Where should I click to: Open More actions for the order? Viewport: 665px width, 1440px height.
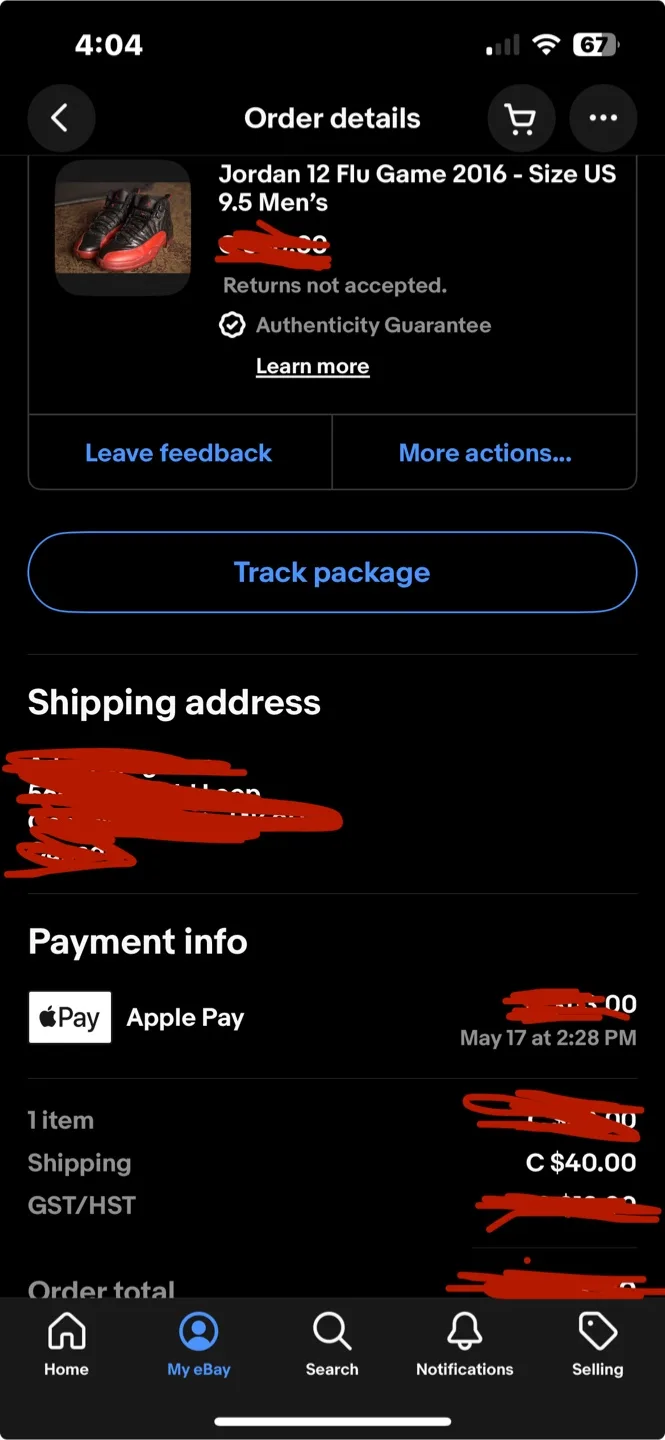485,453
